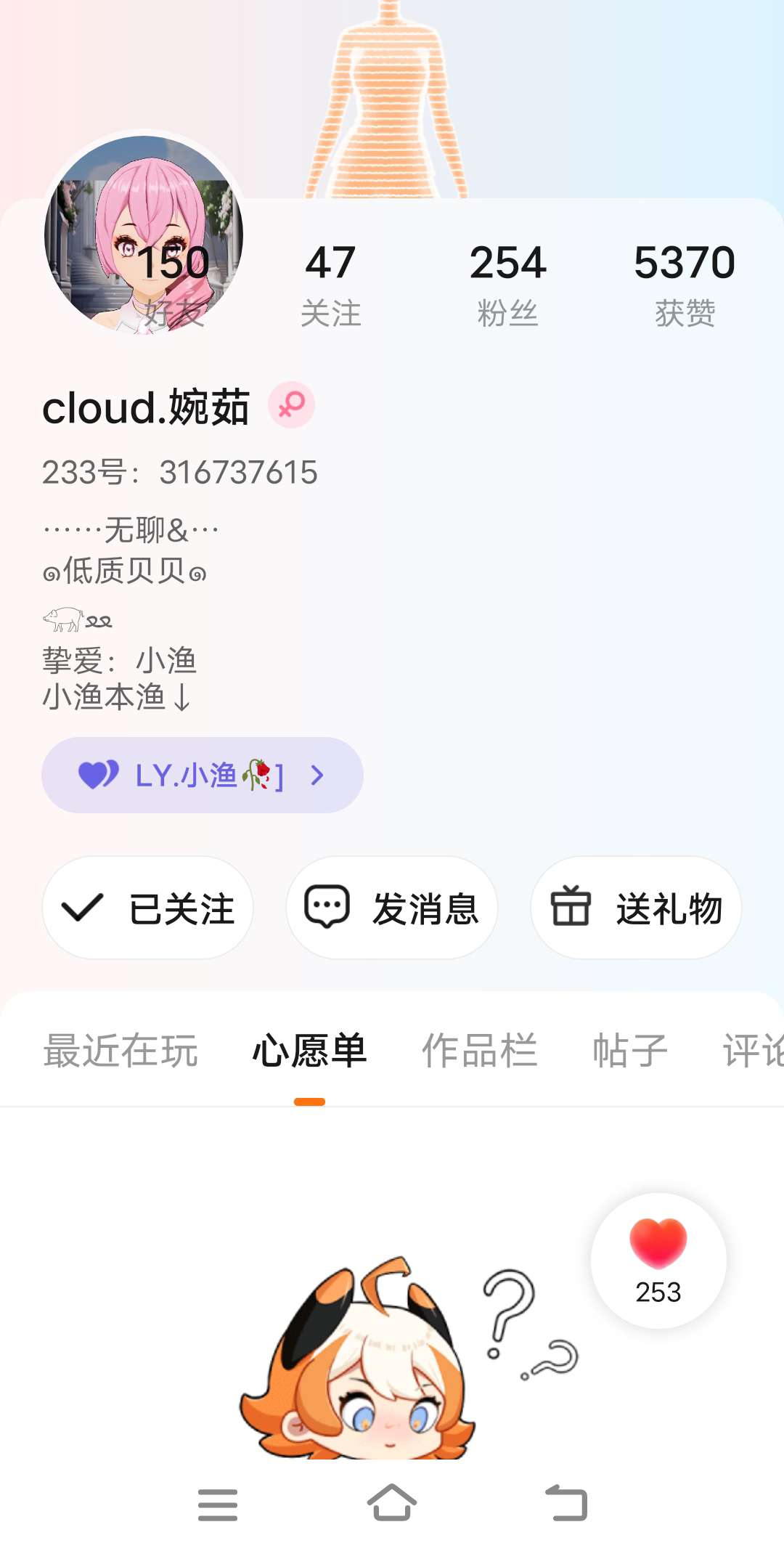The image size is (784, 1551).
Task: Go back with the system back button
Action: tap(566, 1503)
